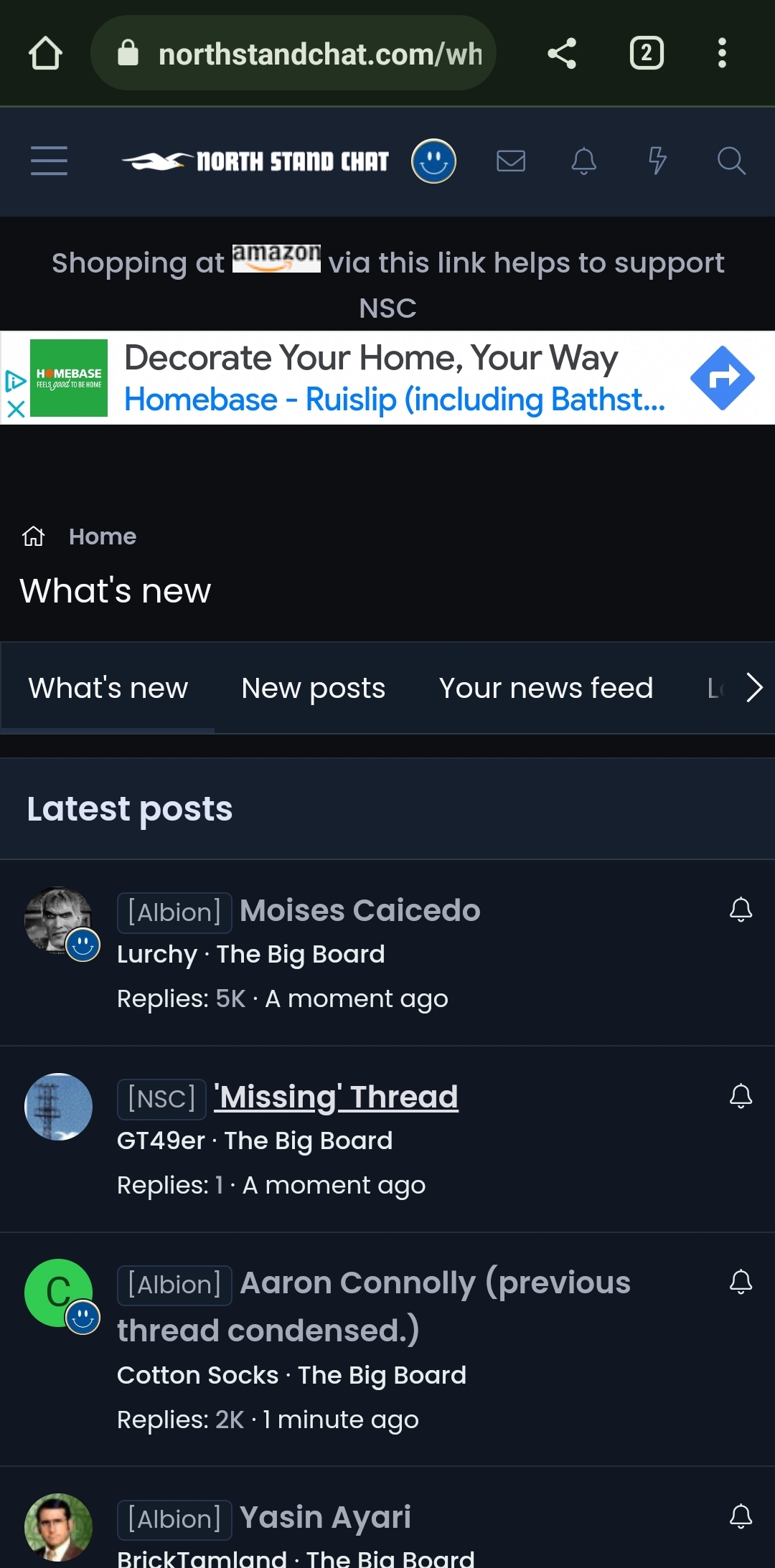Tap the lightning bolt What's new icon
This screenshot has height=1568, width=775.
click(657, 161)
